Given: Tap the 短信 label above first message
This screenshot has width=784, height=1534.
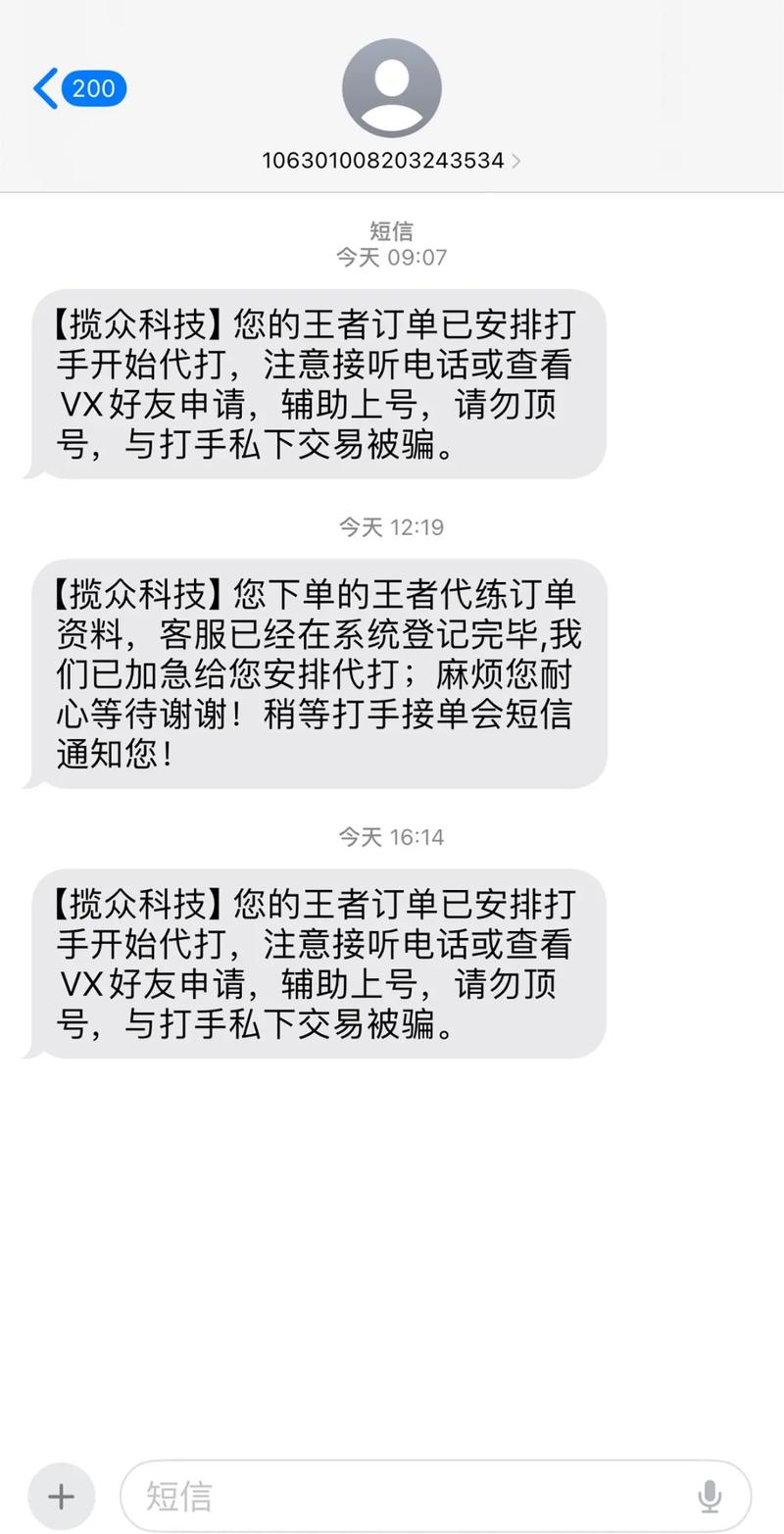Looking at the screenshot, I should point(391,231).
